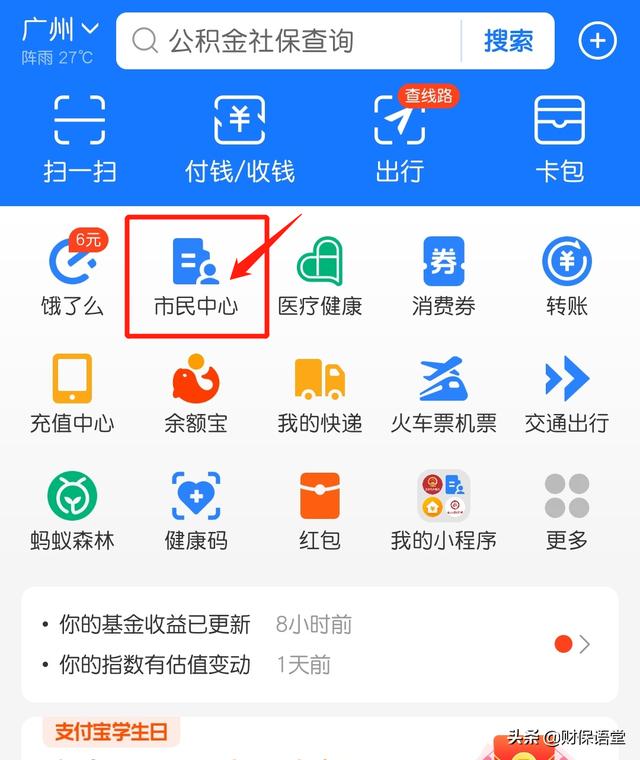Open 卡包 card wallet
This screenshot has height=760, width=640.
pos(559,139)
